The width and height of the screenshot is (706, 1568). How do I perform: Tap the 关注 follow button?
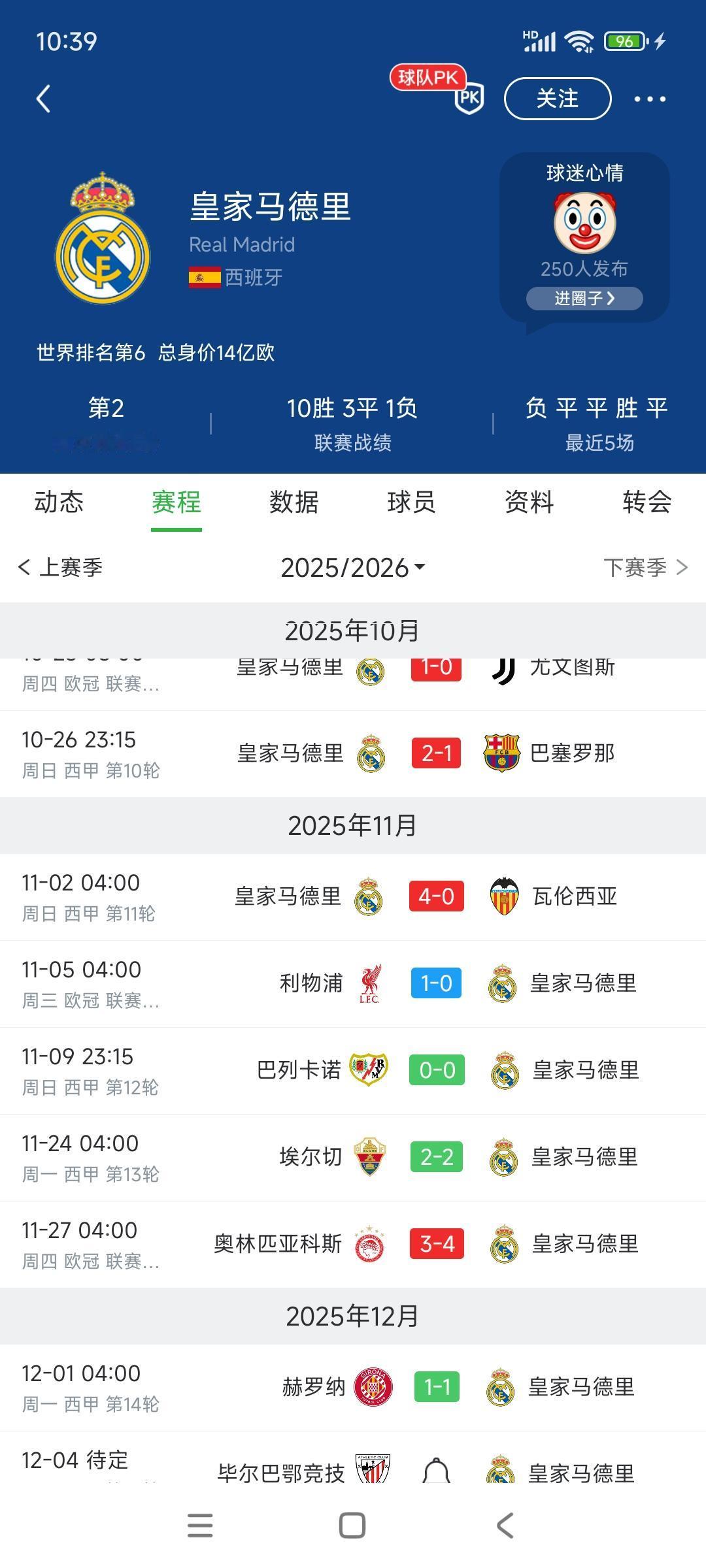[559, 99]
